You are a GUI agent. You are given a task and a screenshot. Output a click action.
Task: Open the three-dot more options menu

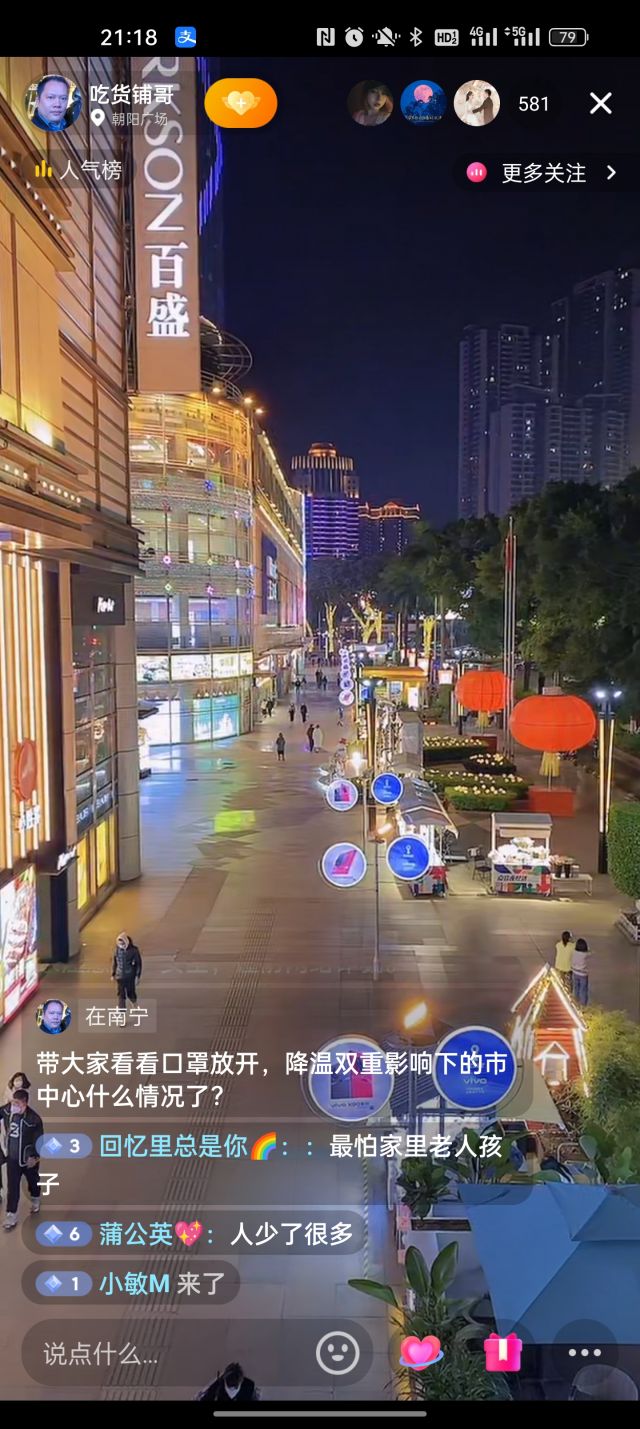pyautogui.click(x=584, y=1353)
